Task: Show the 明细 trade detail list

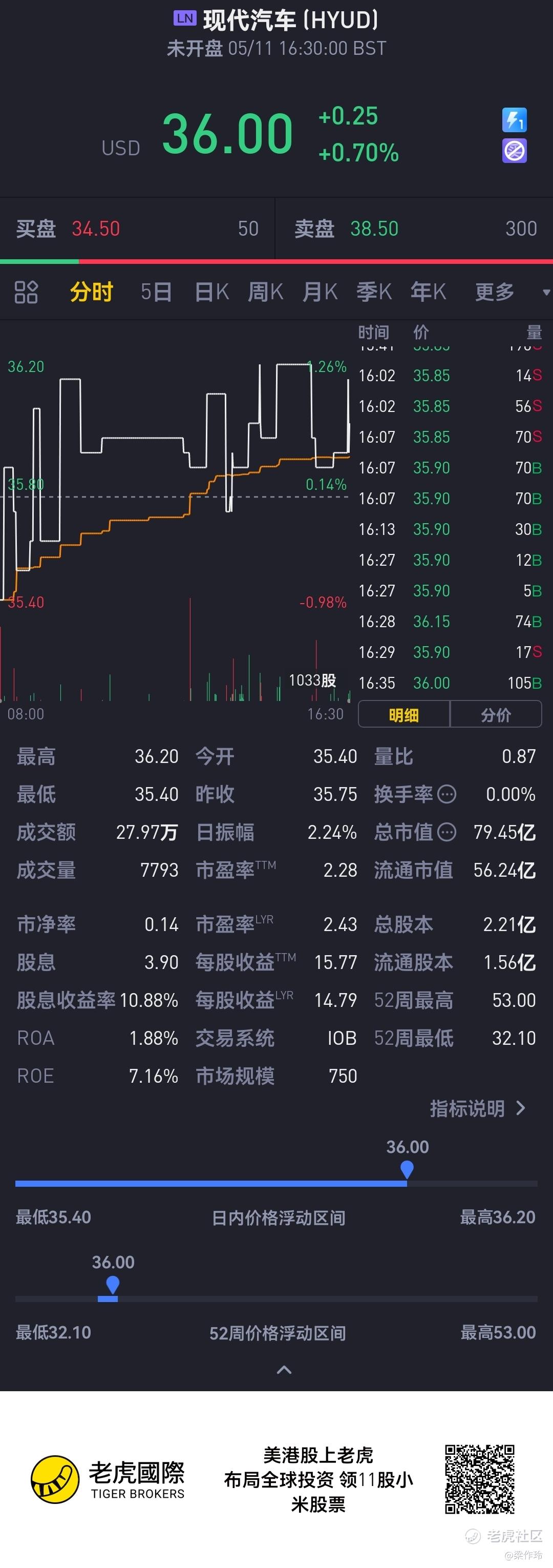Action: point(404,715)
